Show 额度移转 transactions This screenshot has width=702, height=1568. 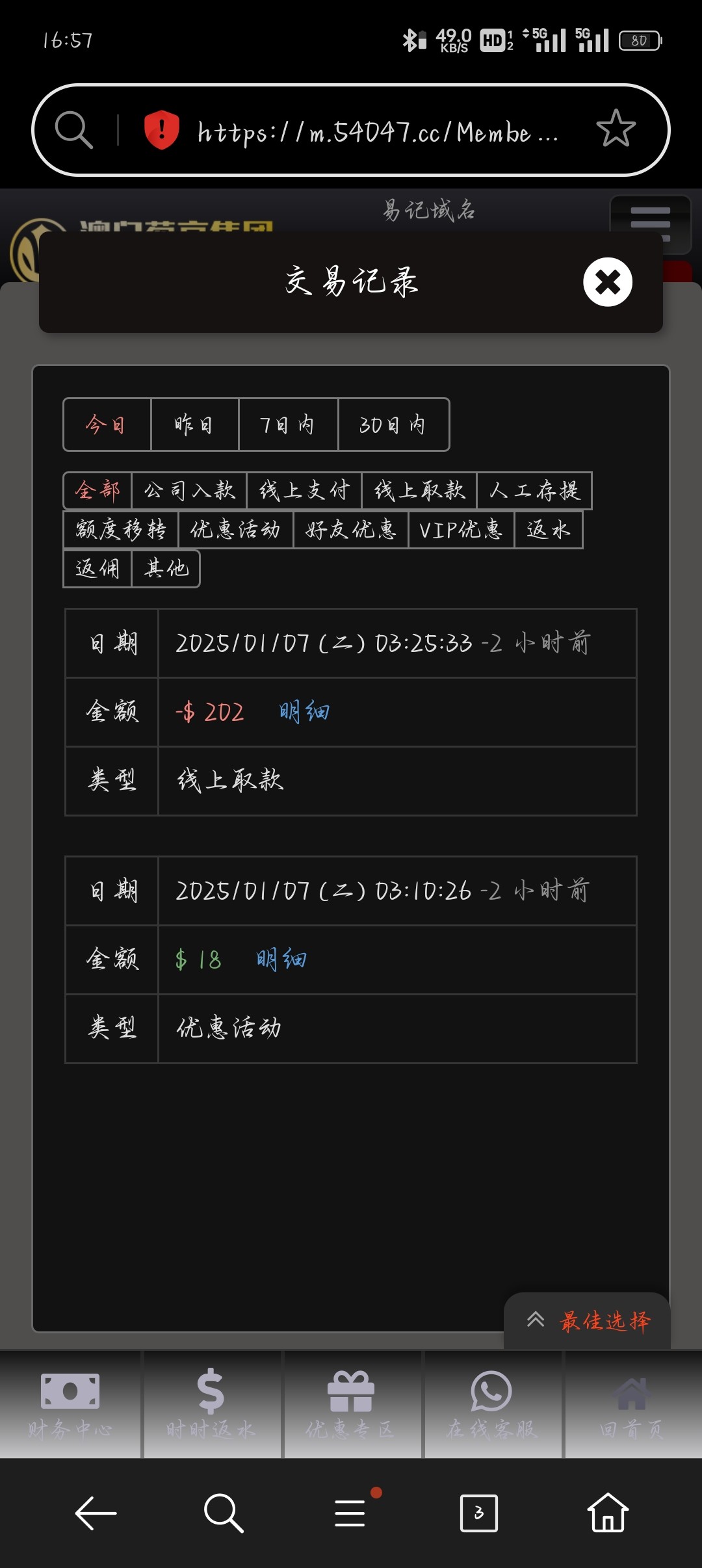[x=121, y=529]
